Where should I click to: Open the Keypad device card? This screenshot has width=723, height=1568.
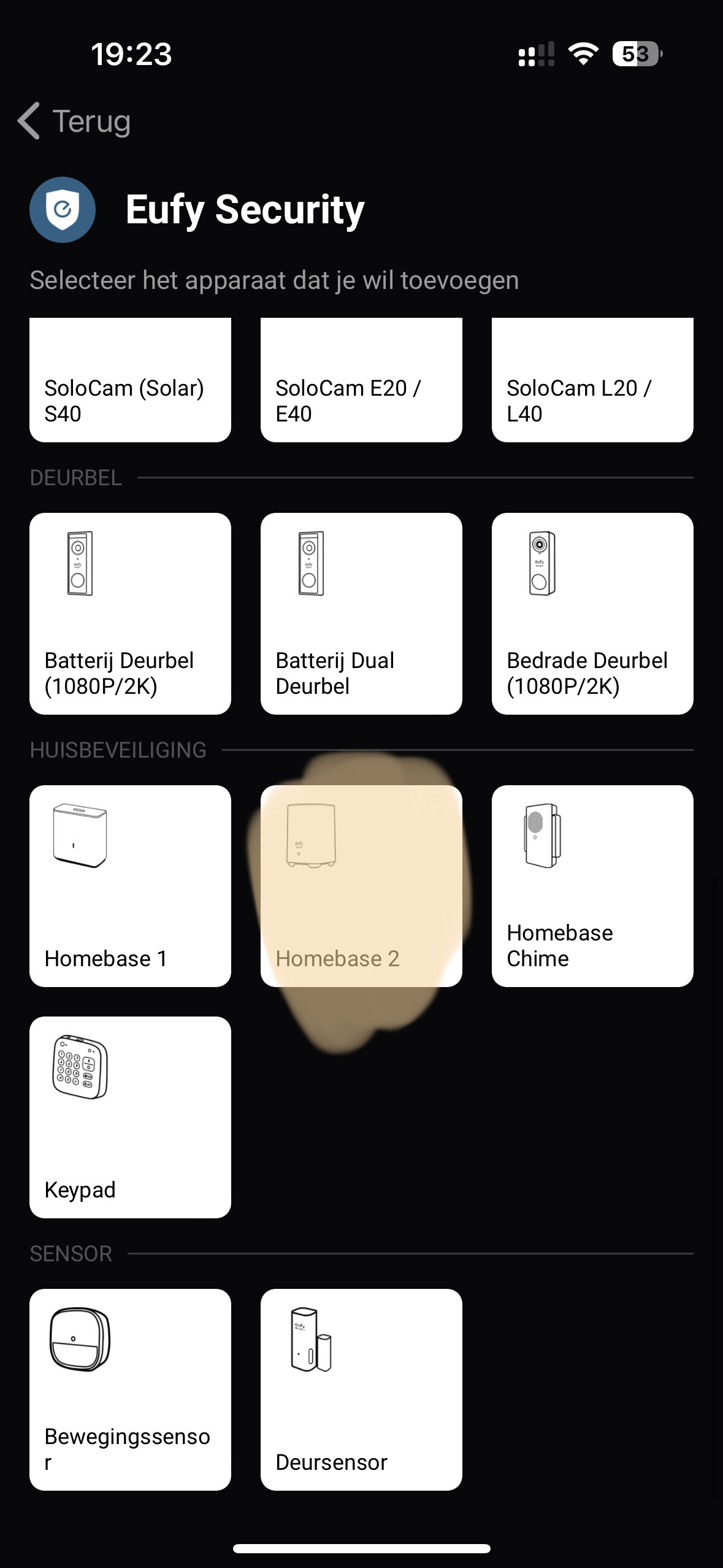[130, 1117]
